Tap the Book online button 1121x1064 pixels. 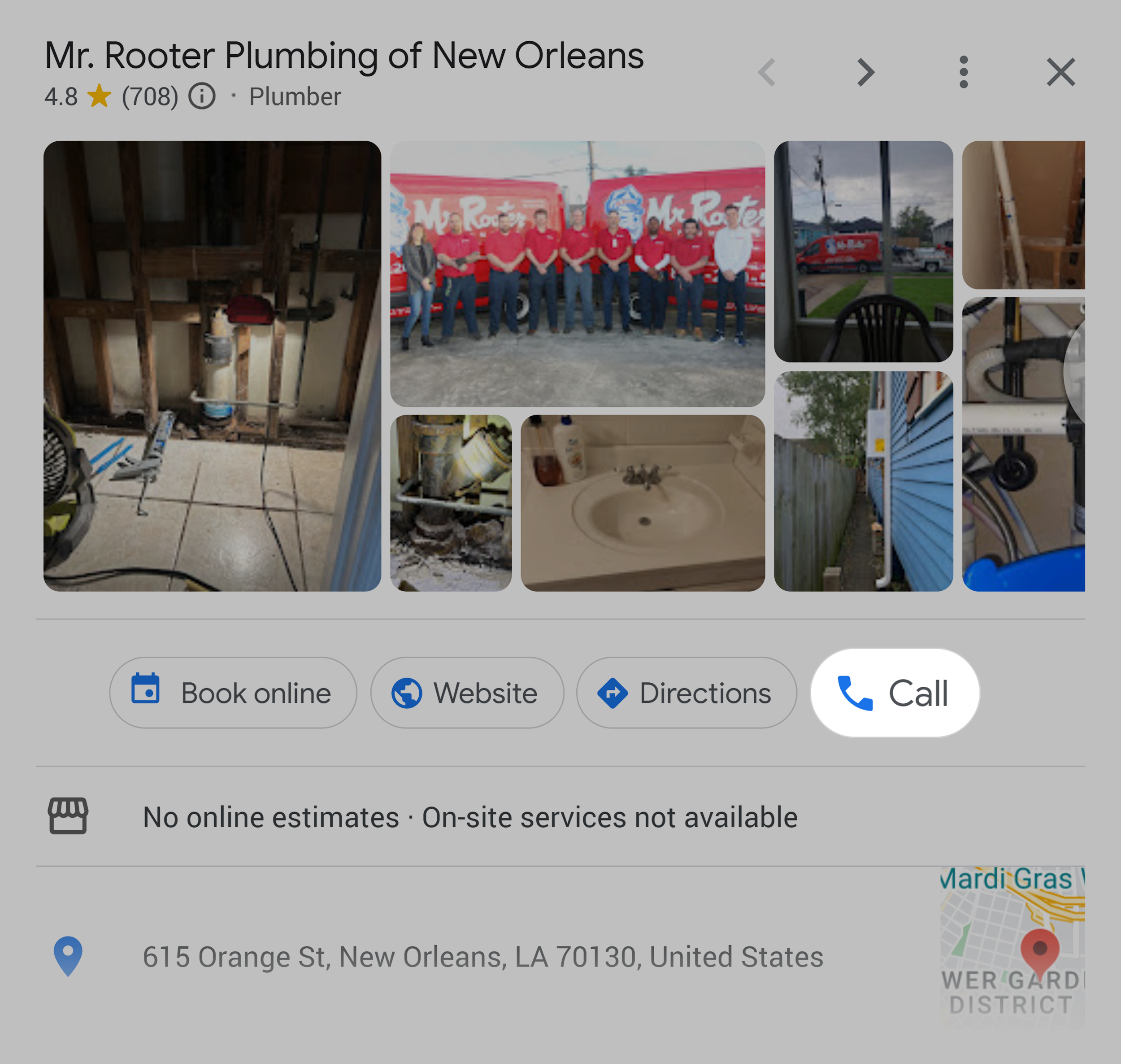point(233,693)
